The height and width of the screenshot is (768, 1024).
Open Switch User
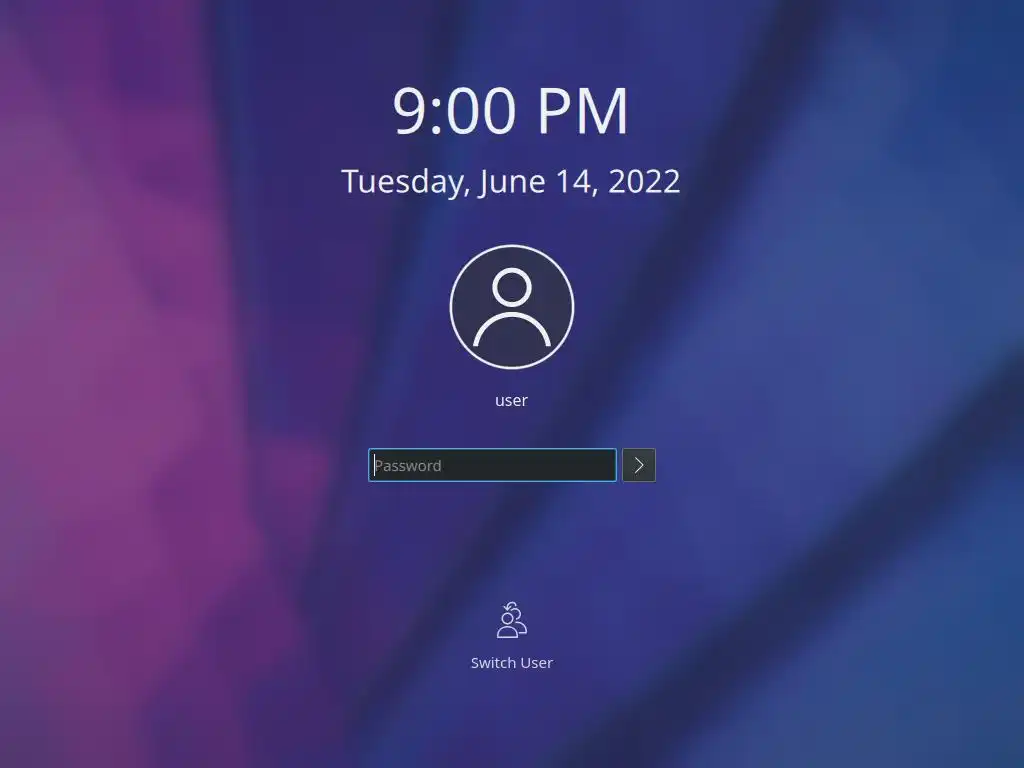(x=511, y=634)
